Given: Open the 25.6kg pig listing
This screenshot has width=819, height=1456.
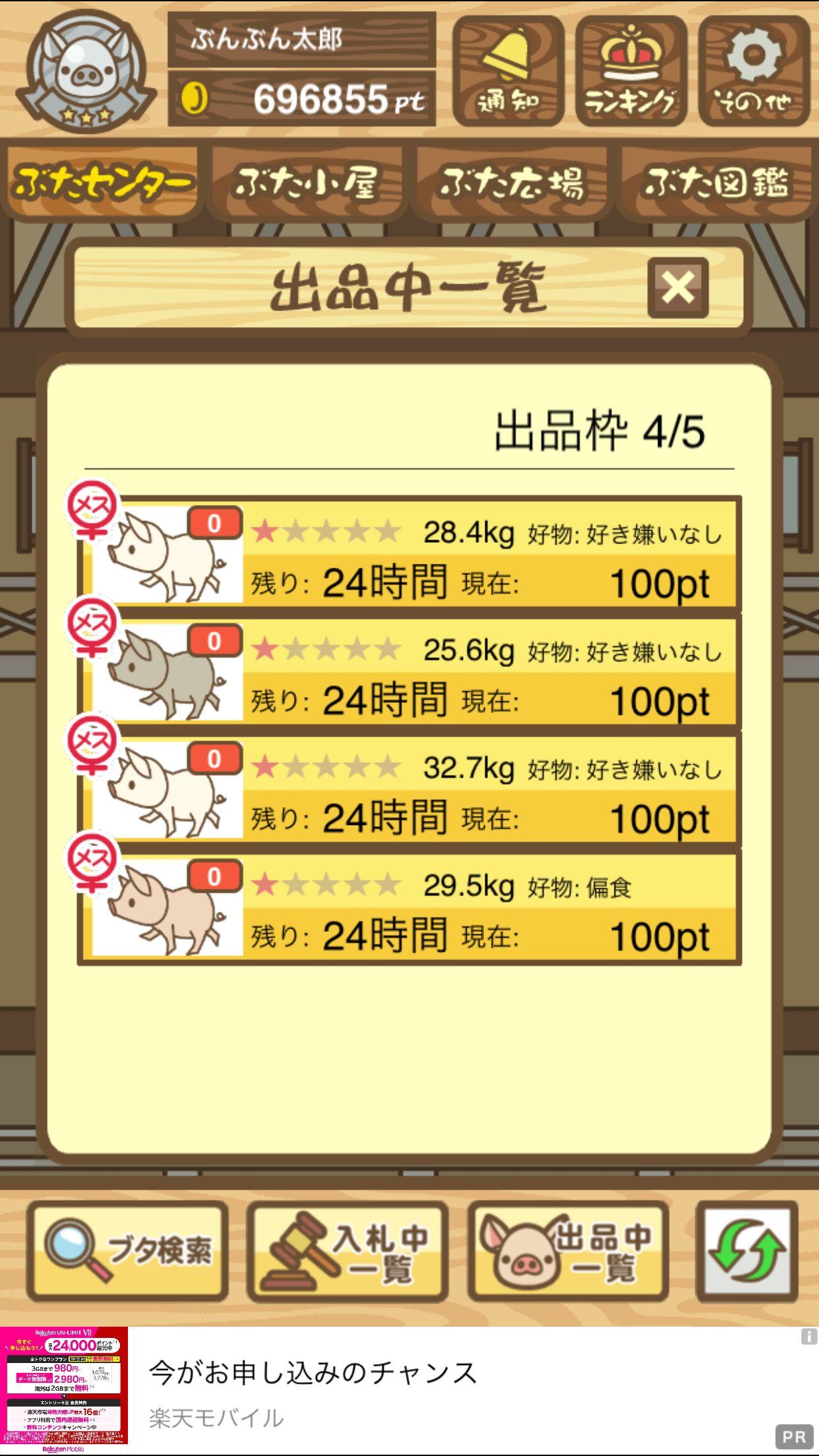Looking at the screenshot, I should tap(409, 671).
